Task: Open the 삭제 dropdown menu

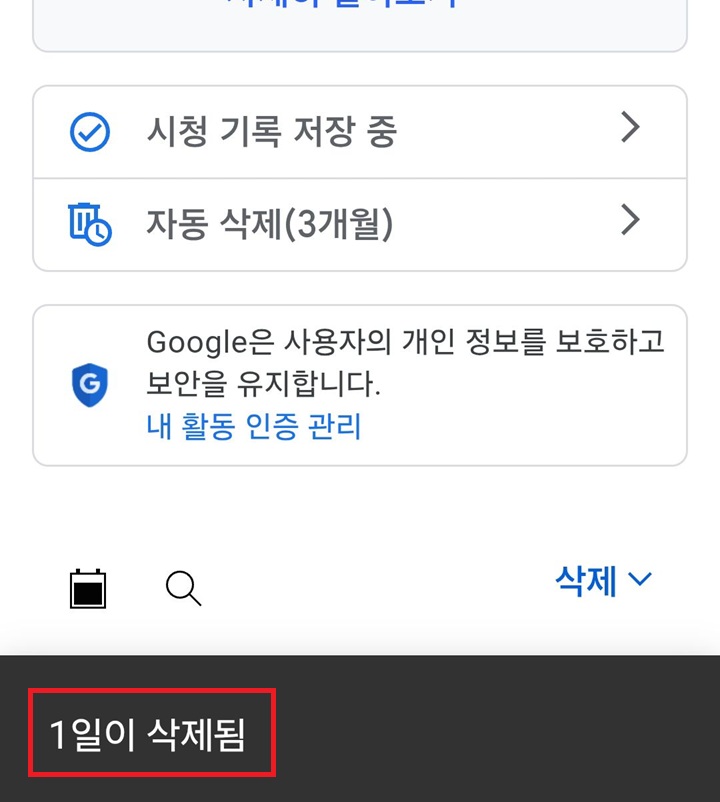Action: pyautogui.click(x=602, y=579)
